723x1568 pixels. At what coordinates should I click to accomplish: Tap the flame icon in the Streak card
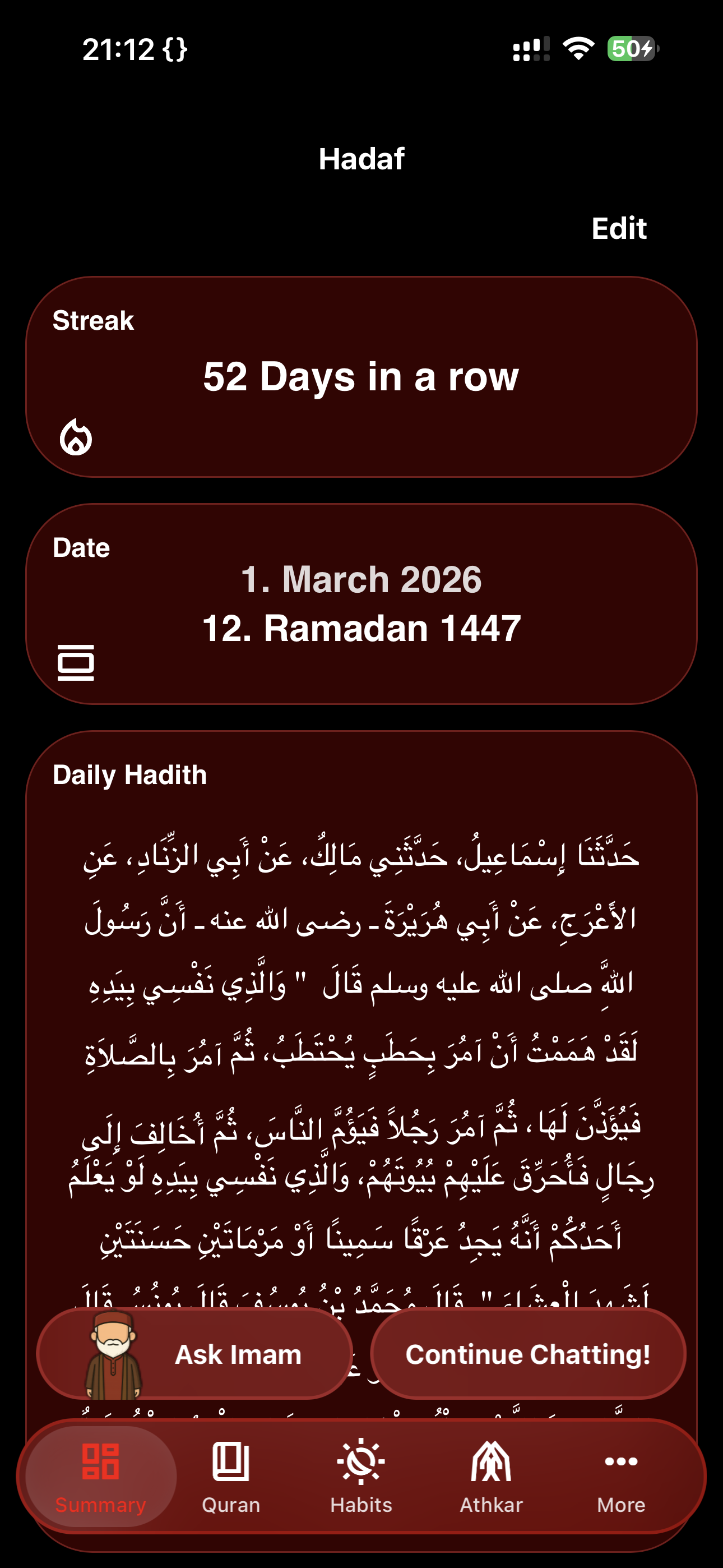[x=77, y=437]
